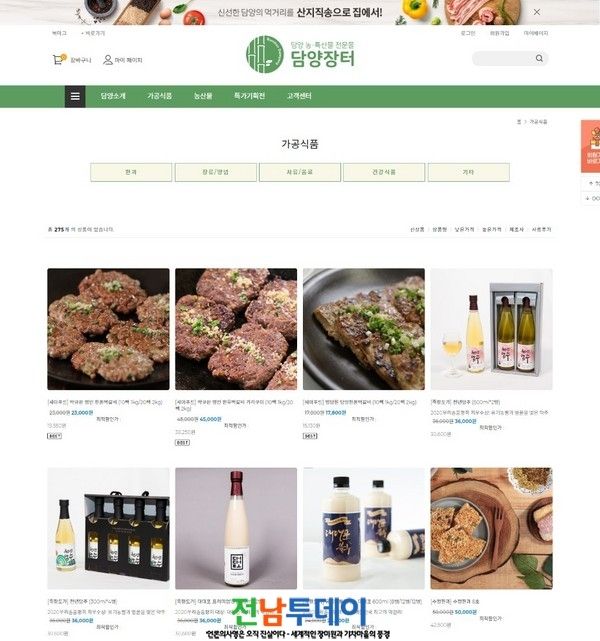The height and width of the screenshot is (641, 600).
Task: Open the 고객센터 menu
Action: pos(299,96)
